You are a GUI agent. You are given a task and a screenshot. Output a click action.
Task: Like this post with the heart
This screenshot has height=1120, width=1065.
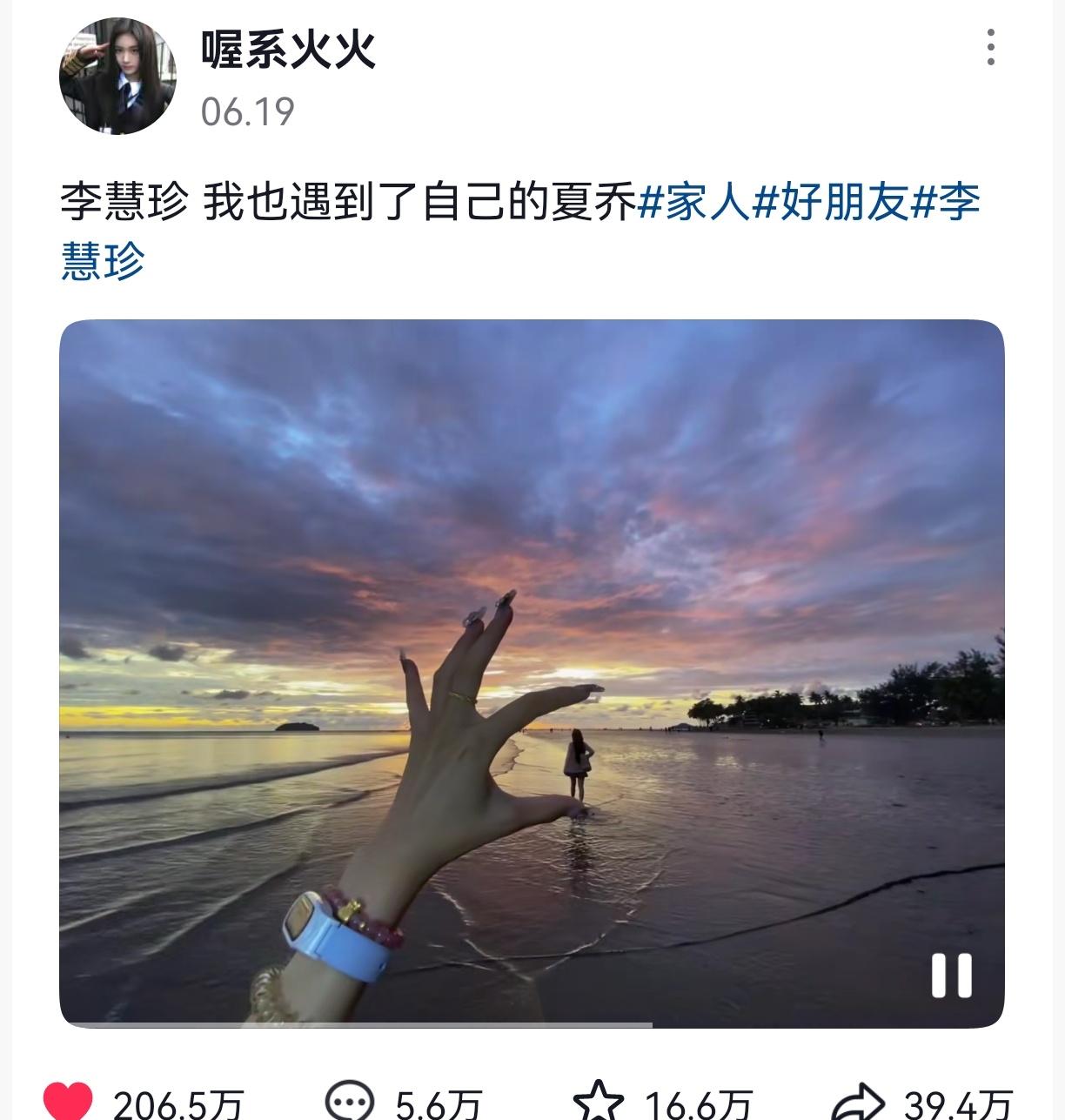(x=68, y=1102)
